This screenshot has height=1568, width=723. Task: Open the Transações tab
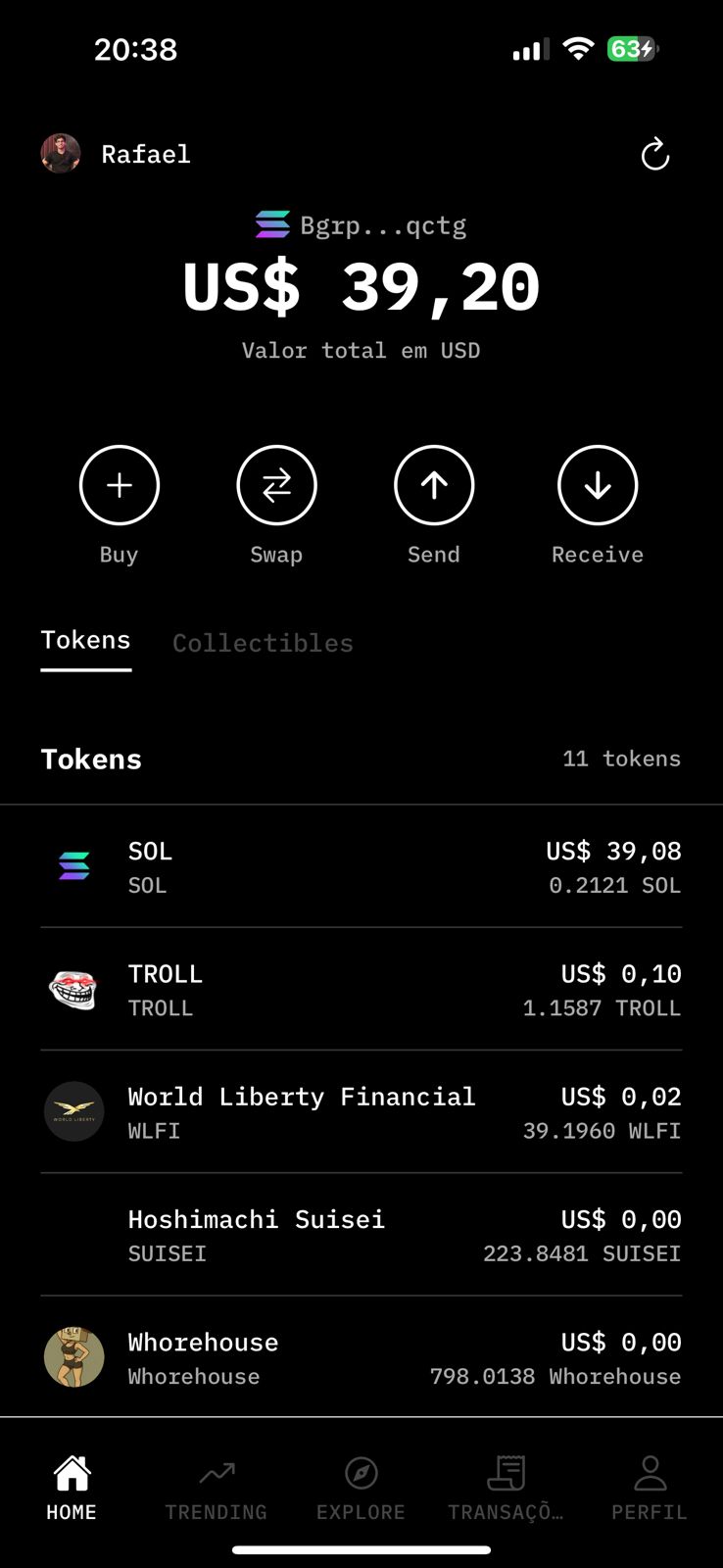click(x=506, y=1488)
